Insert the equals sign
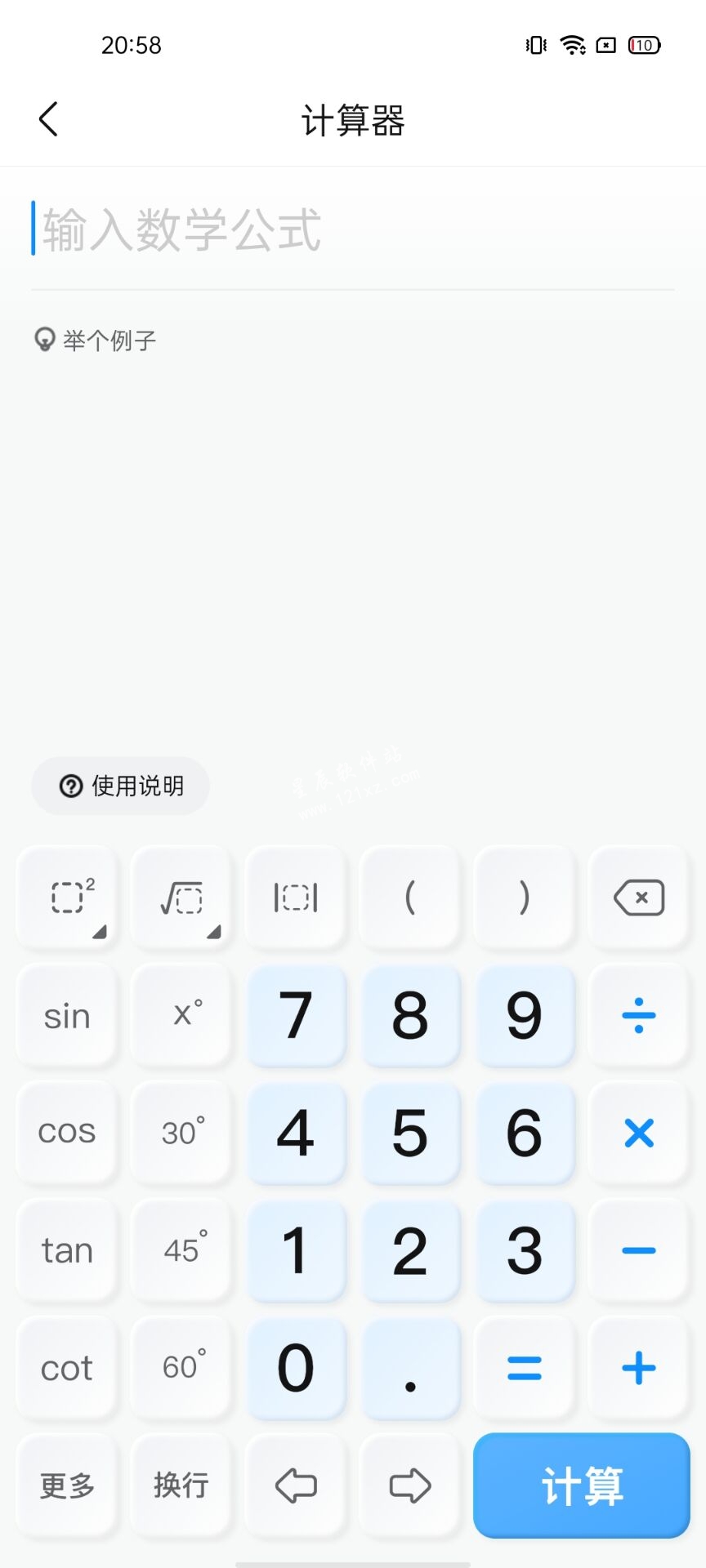 pos(525,1368)
